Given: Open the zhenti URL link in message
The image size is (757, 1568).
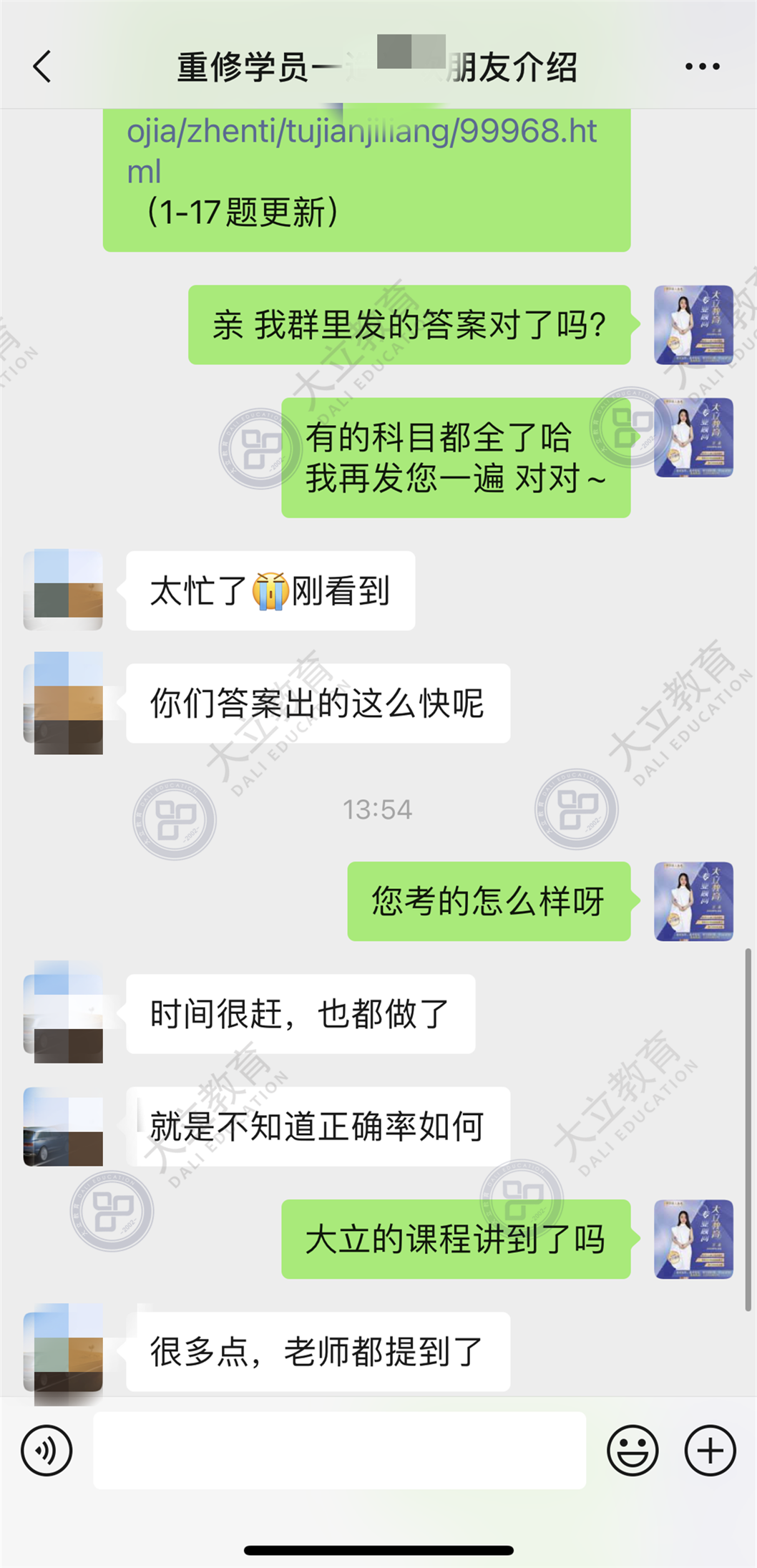Looking at the screenshot, I should coord(361,150).
